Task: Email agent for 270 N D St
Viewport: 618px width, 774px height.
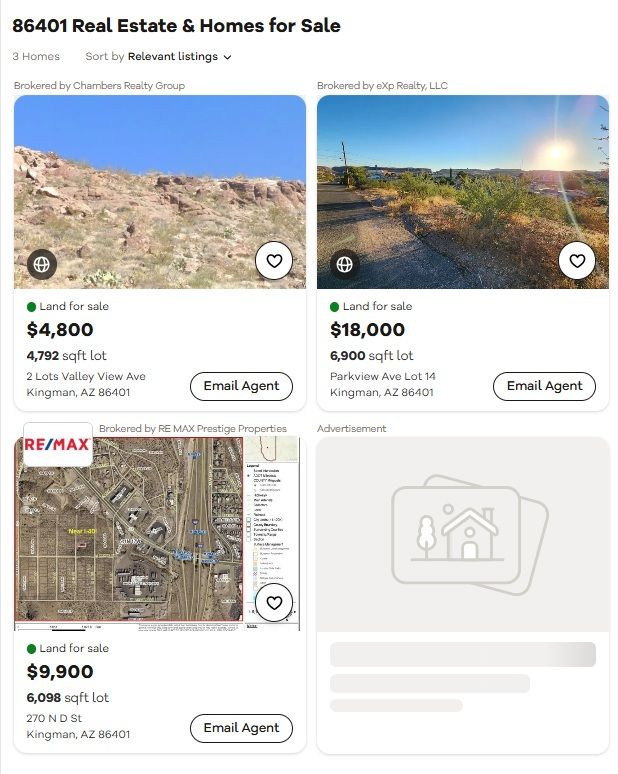Action: click(241, 728)
